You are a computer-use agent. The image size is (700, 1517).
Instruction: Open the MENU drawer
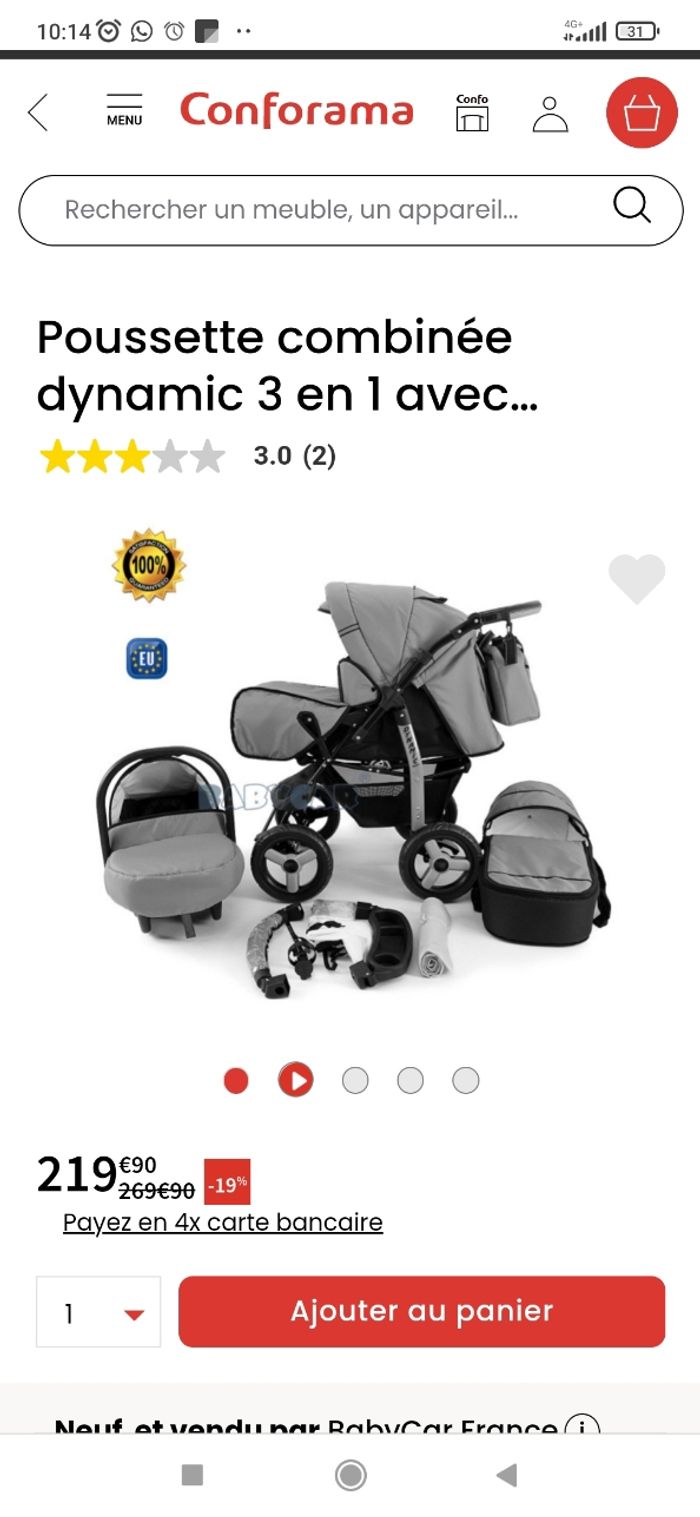pos(124,111)
